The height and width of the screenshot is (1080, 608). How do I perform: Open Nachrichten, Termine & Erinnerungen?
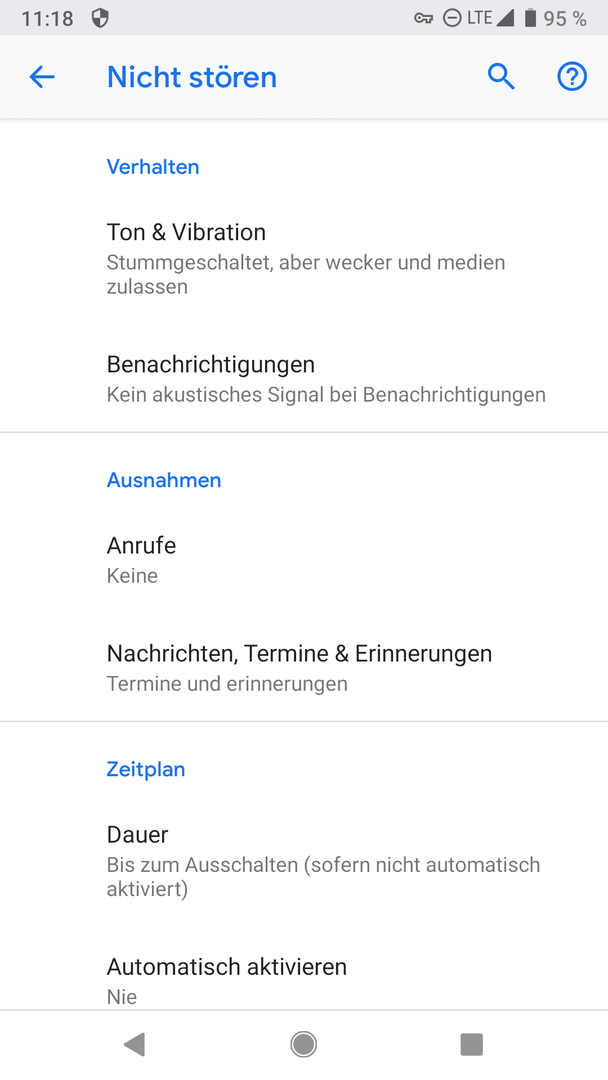click(304, 668)
